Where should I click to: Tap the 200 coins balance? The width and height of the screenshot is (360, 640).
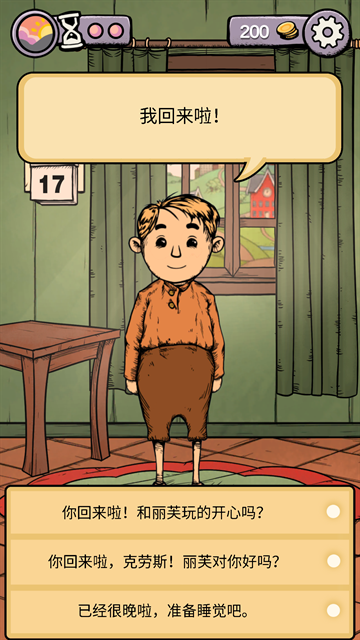[268, 31]
